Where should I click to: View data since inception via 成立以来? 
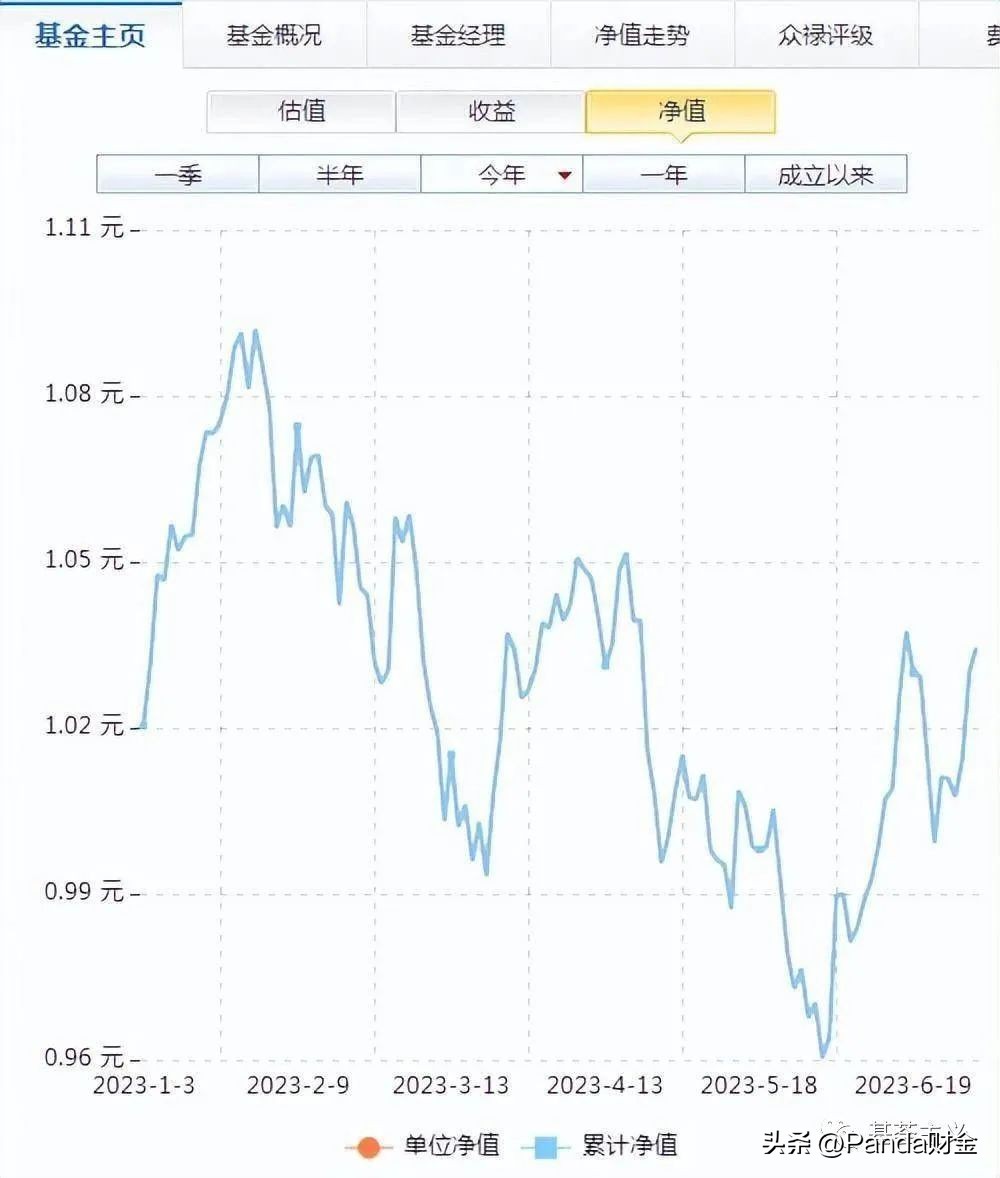(826, 173)
